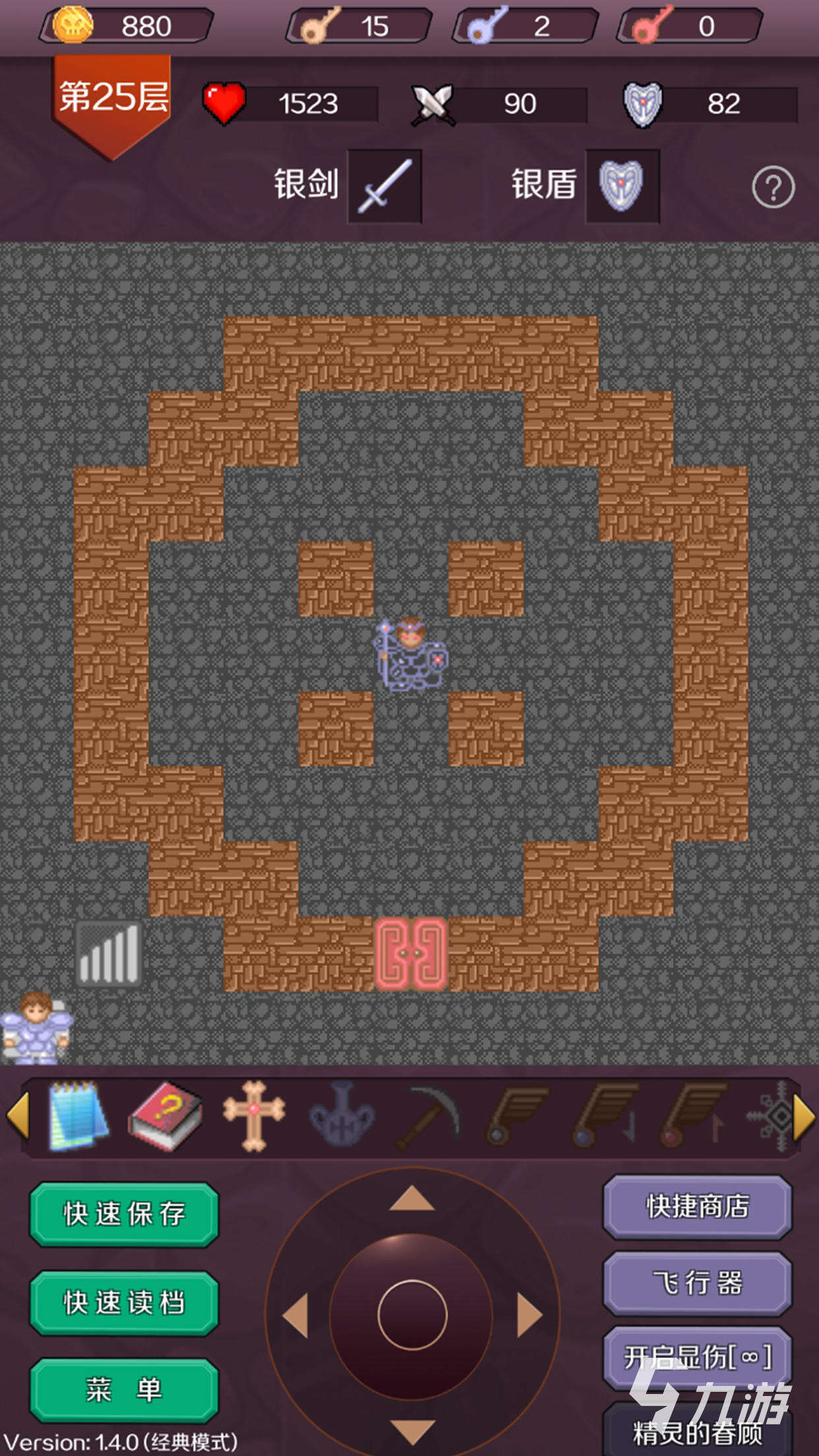Open the 菜单 menu
The width and height of the screenshot is (819, 1456).
[124, 1389]
